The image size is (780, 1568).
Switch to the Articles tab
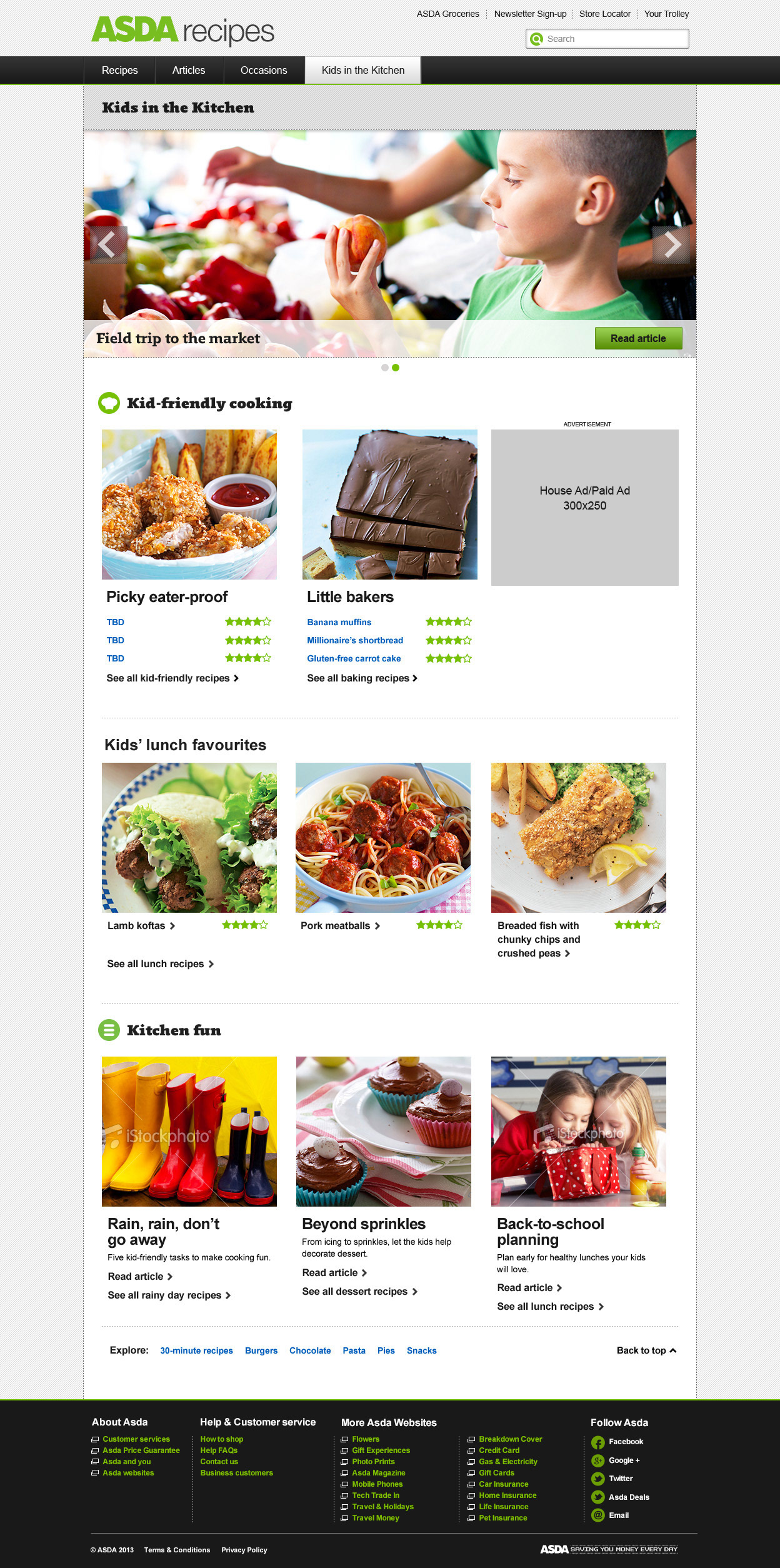tap(189, 71)
